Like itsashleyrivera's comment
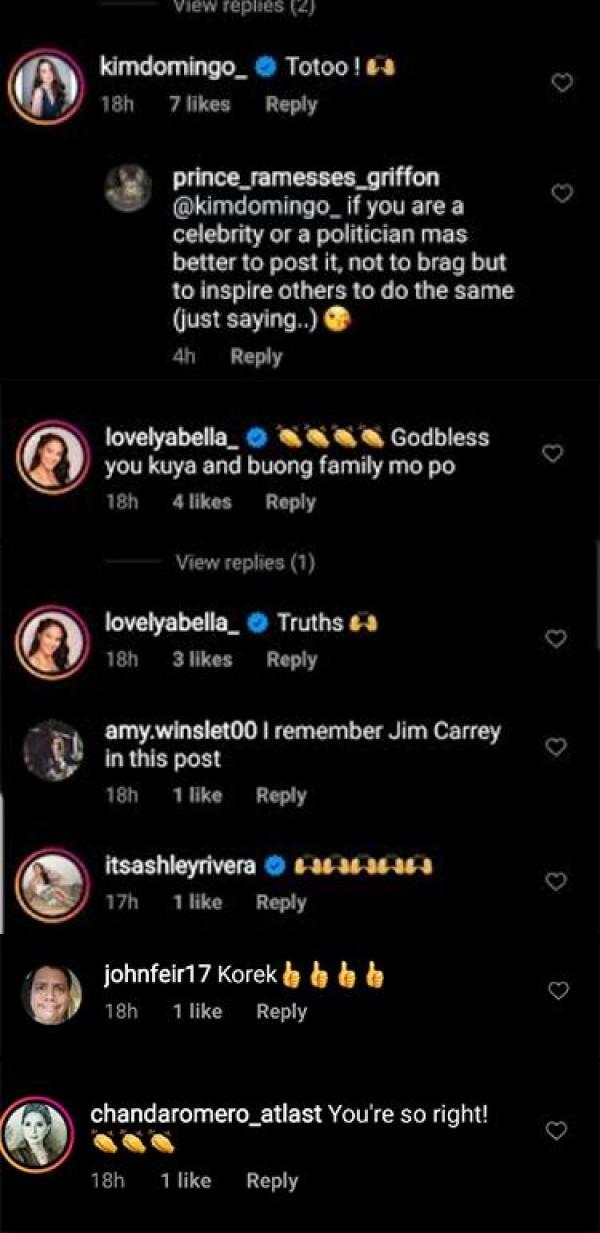 coord(558,881)
